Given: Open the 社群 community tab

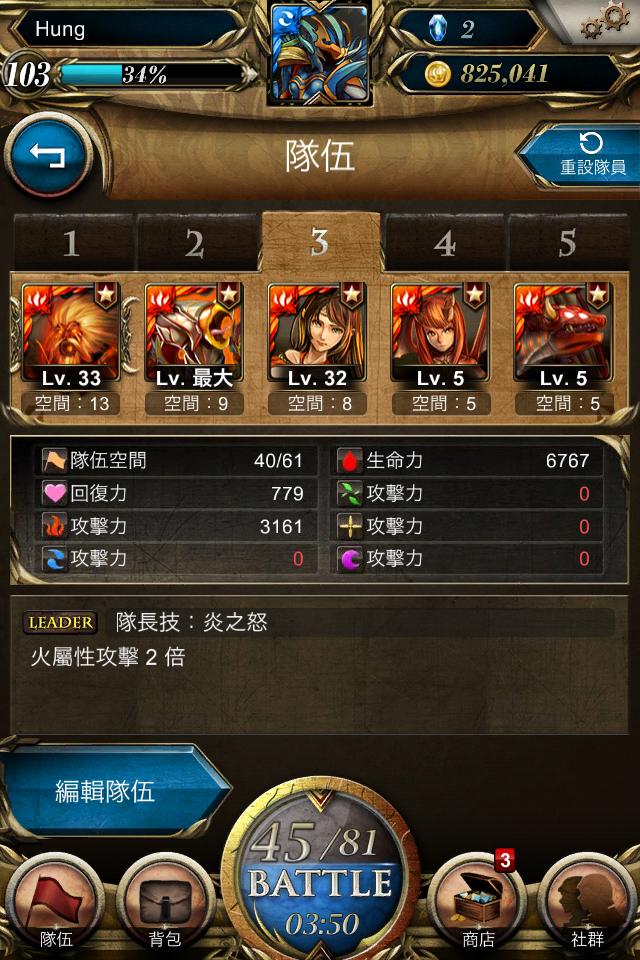Looking at the screenshot, I should 587,903.
